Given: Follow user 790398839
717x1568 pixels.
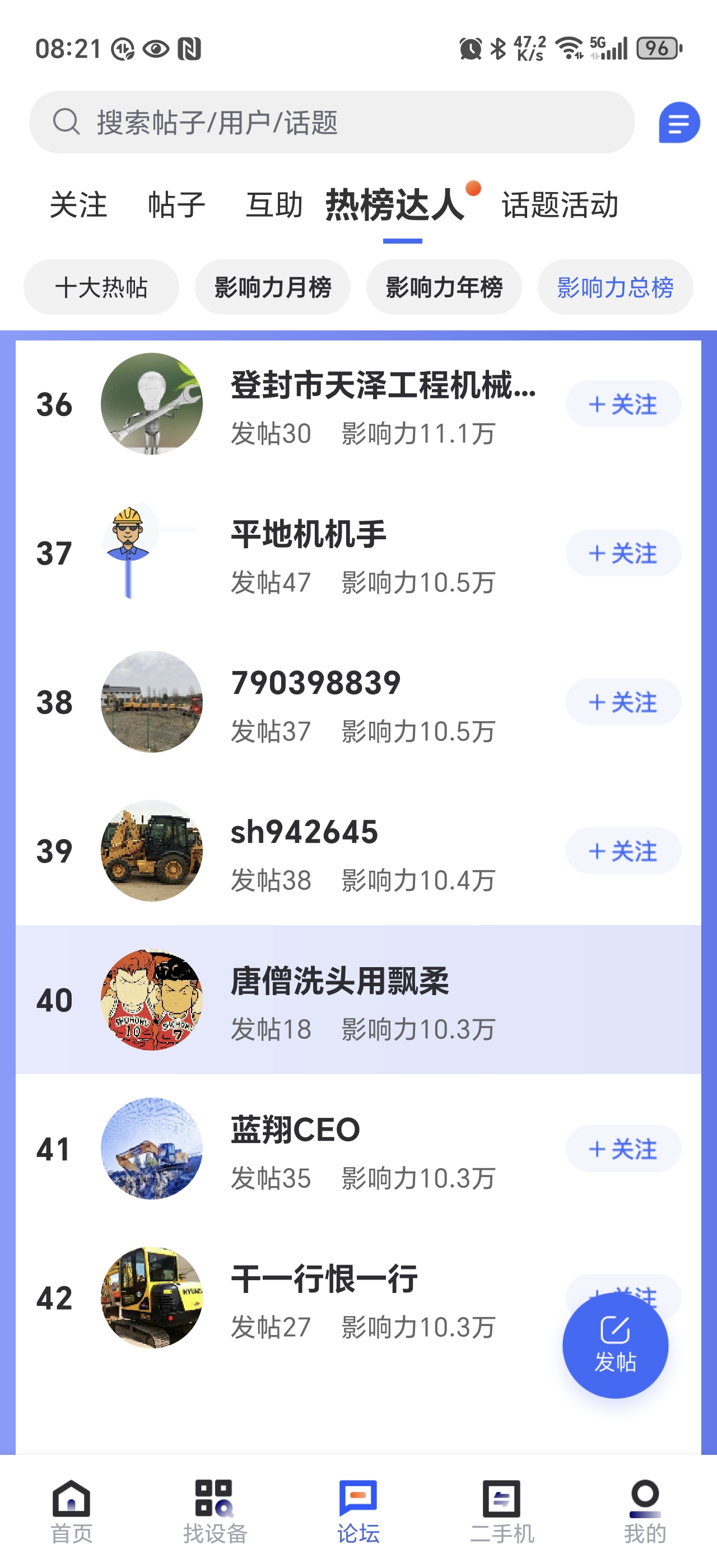Looking at the screenshot, I should pos(623,702).
